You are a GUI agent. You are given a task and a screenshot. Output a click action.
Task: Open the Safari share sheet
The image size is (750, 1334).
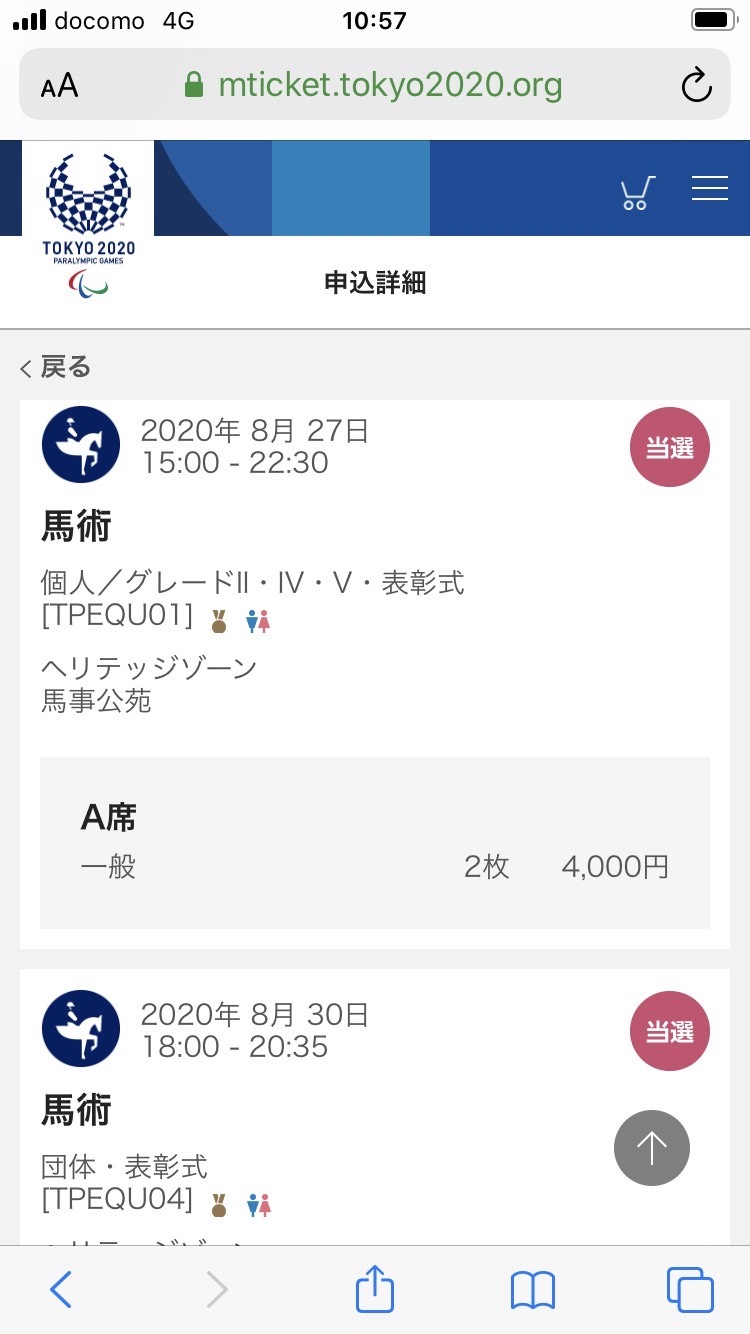[x=375, y=1288]
